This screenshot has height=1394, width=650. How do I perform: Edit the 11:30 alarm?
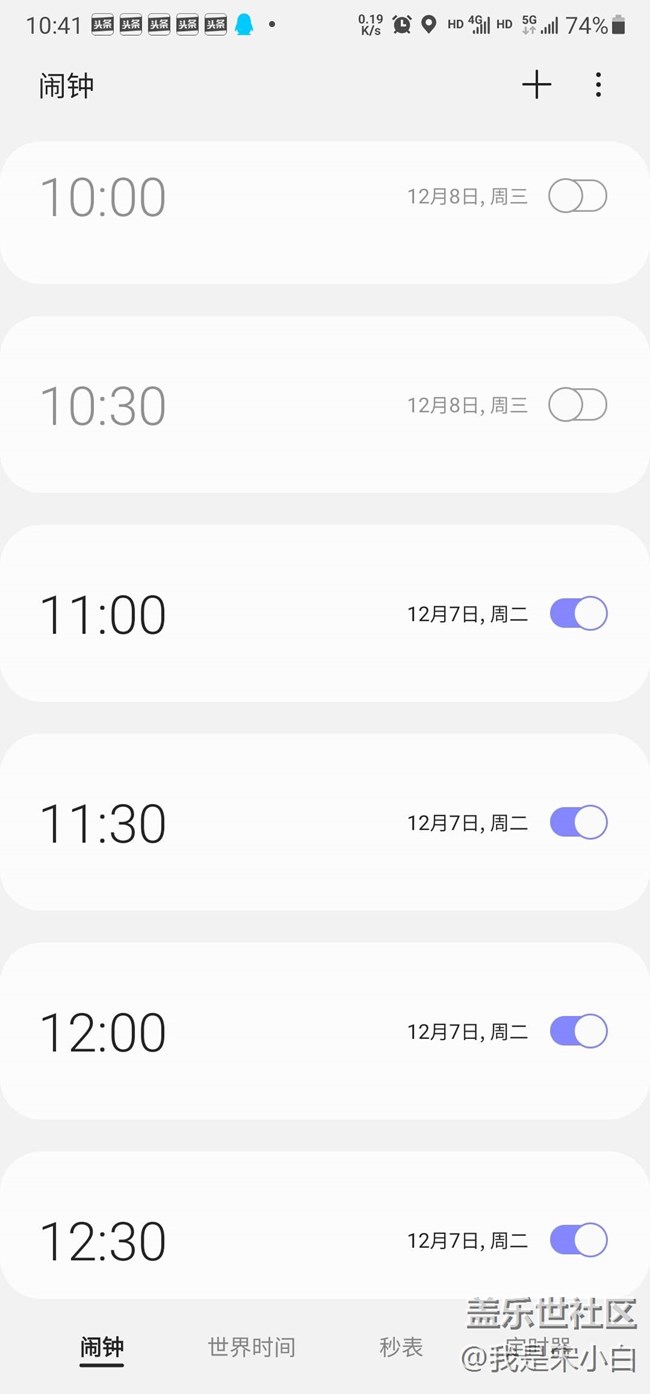(325, 822)
